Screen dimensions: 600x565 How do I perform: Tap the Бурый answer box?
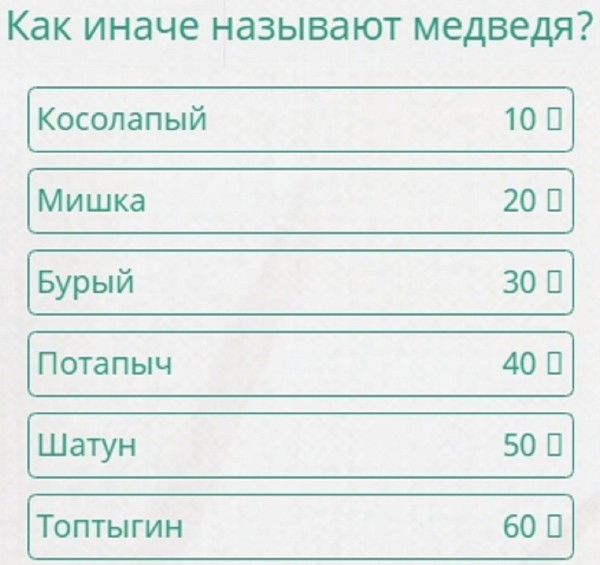pyautogui.click(x=300, y=283)
